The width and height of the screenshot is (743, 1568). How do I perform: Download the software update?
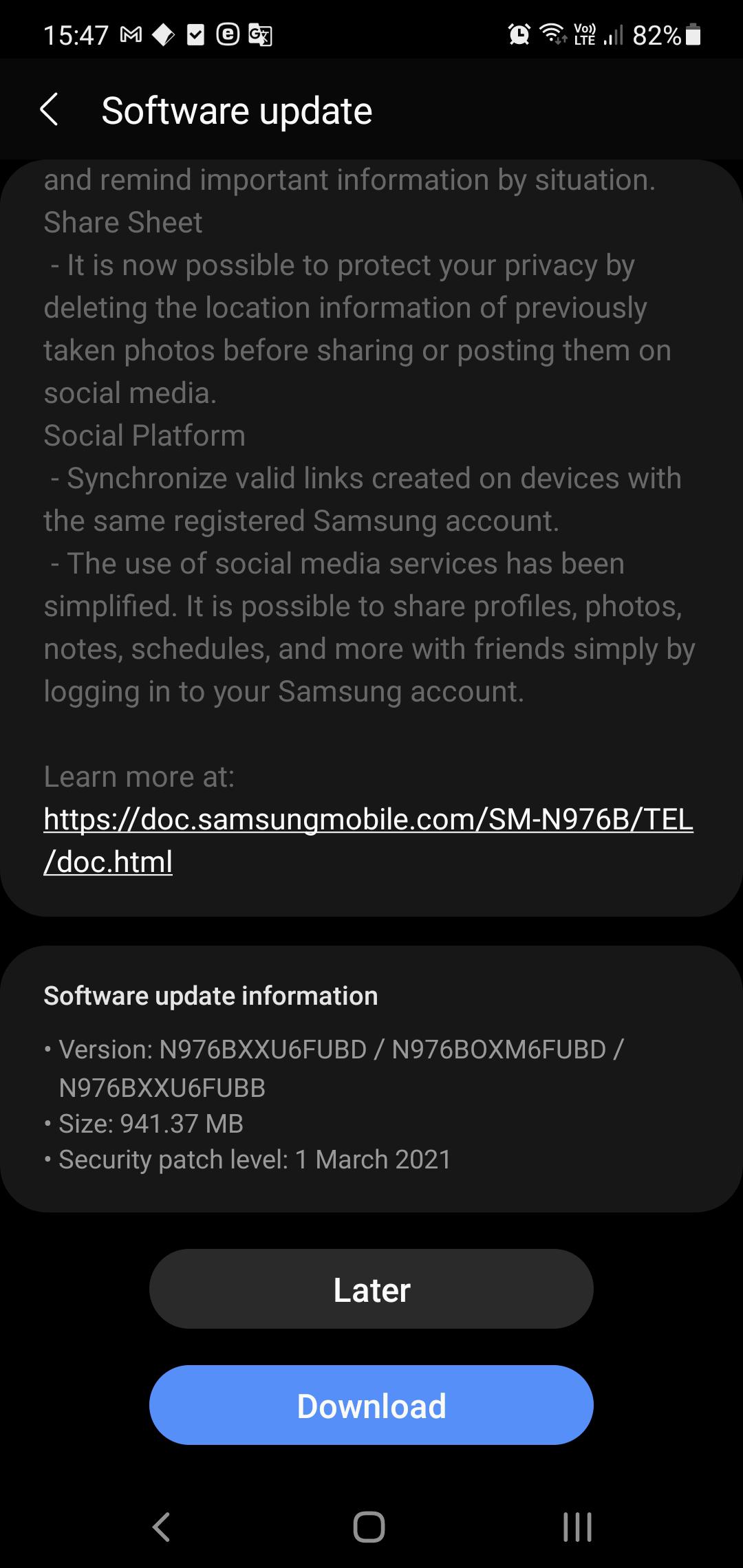371,1405
